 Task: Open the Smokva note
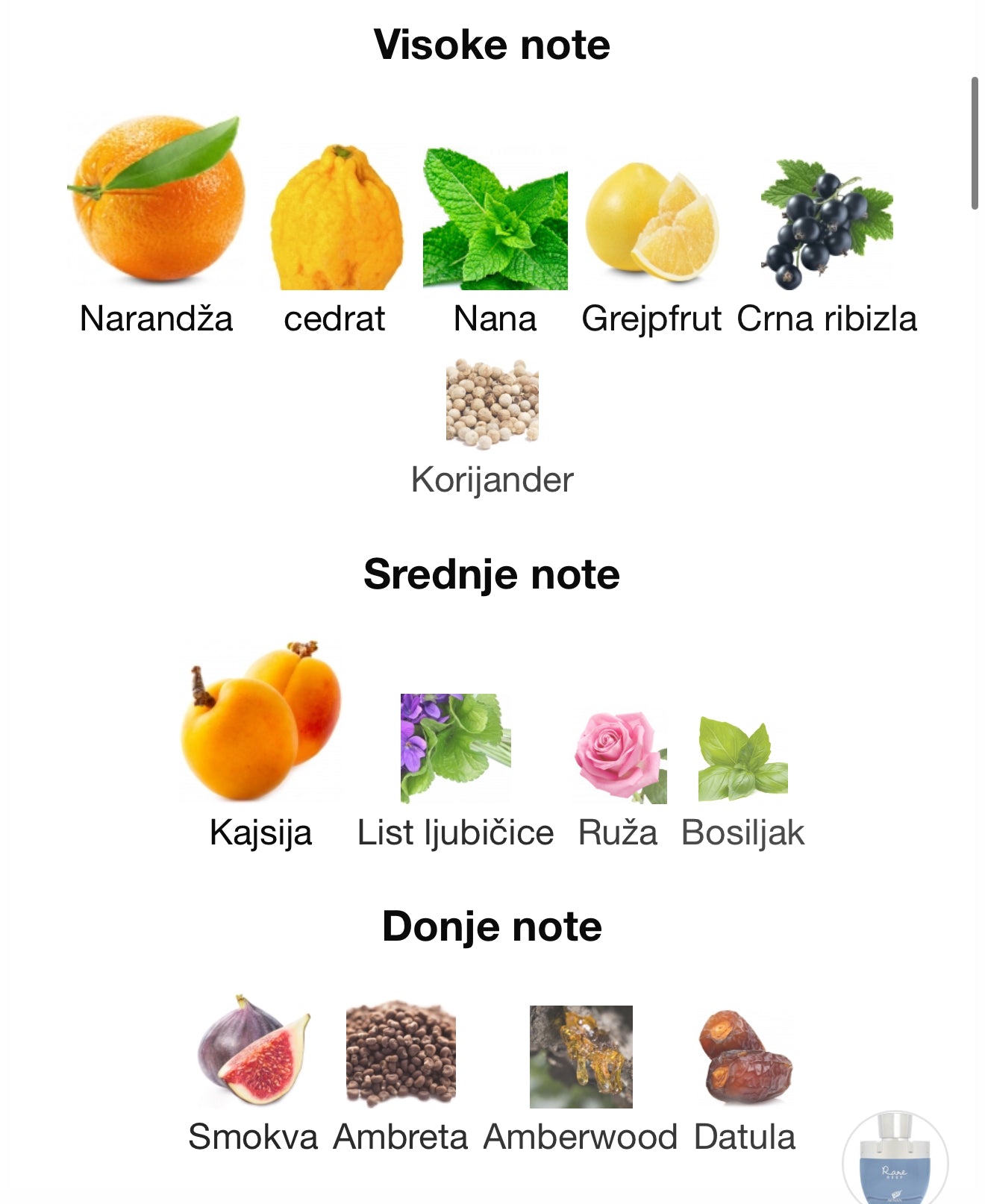point(254,1052)
